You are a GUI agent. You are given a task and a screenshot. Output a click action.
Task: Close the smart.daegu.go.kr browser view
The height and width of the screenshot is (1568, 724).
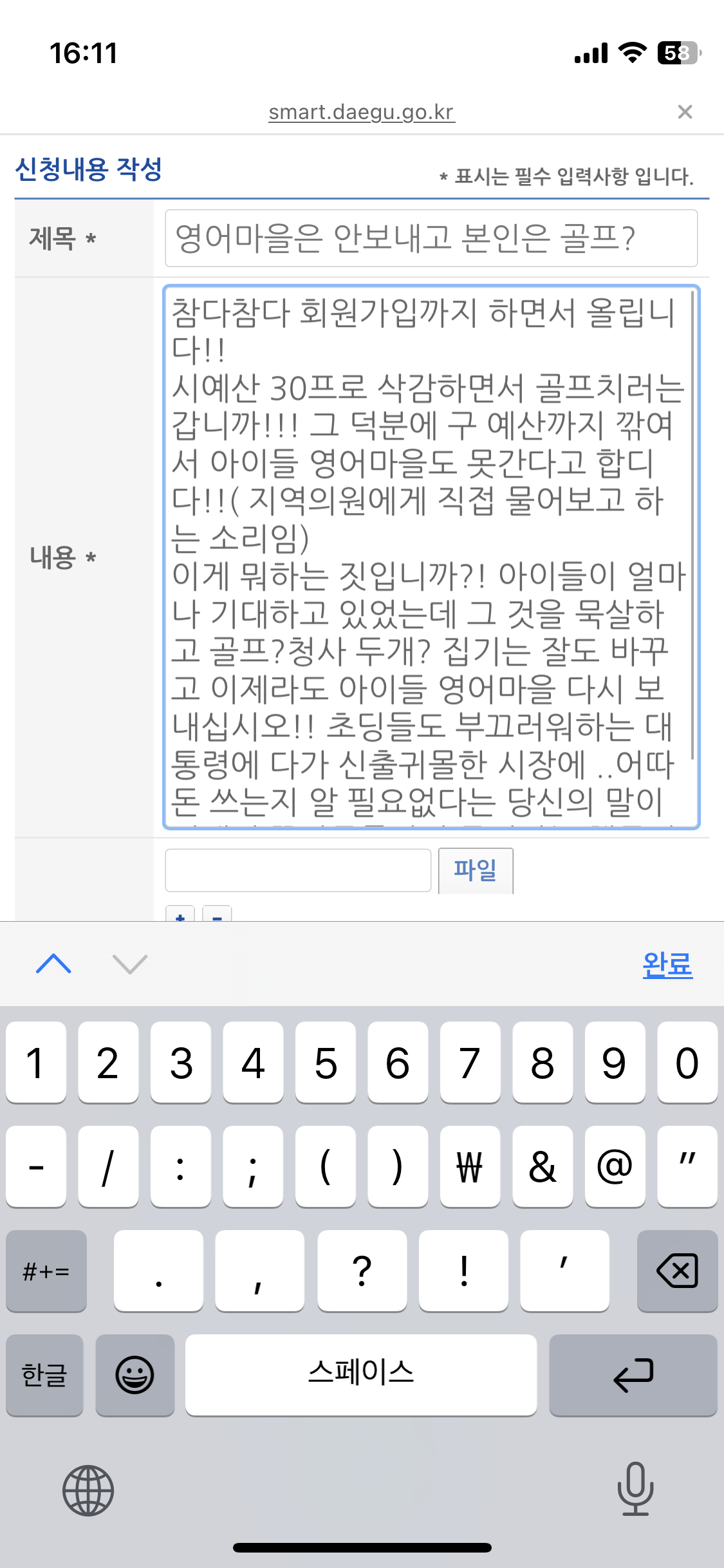(x=685, y=112)
